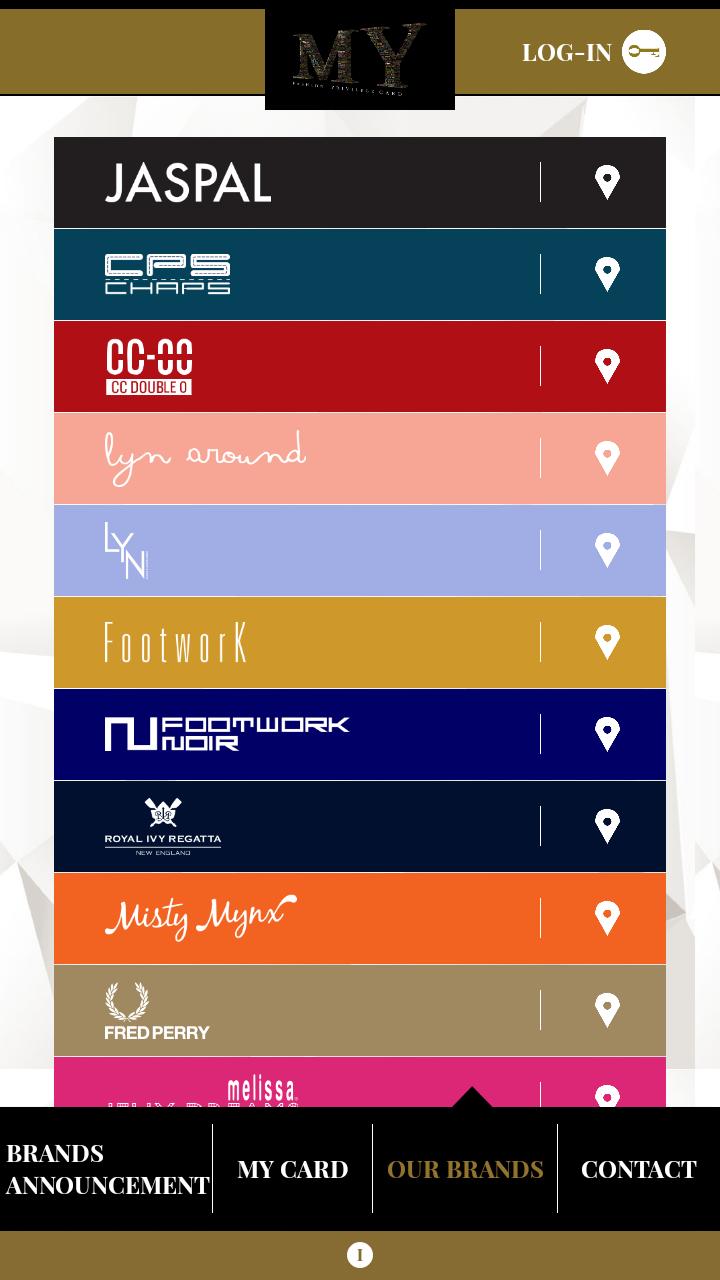Switch to Brands Announcement tab

click(x=107, y=1168)
